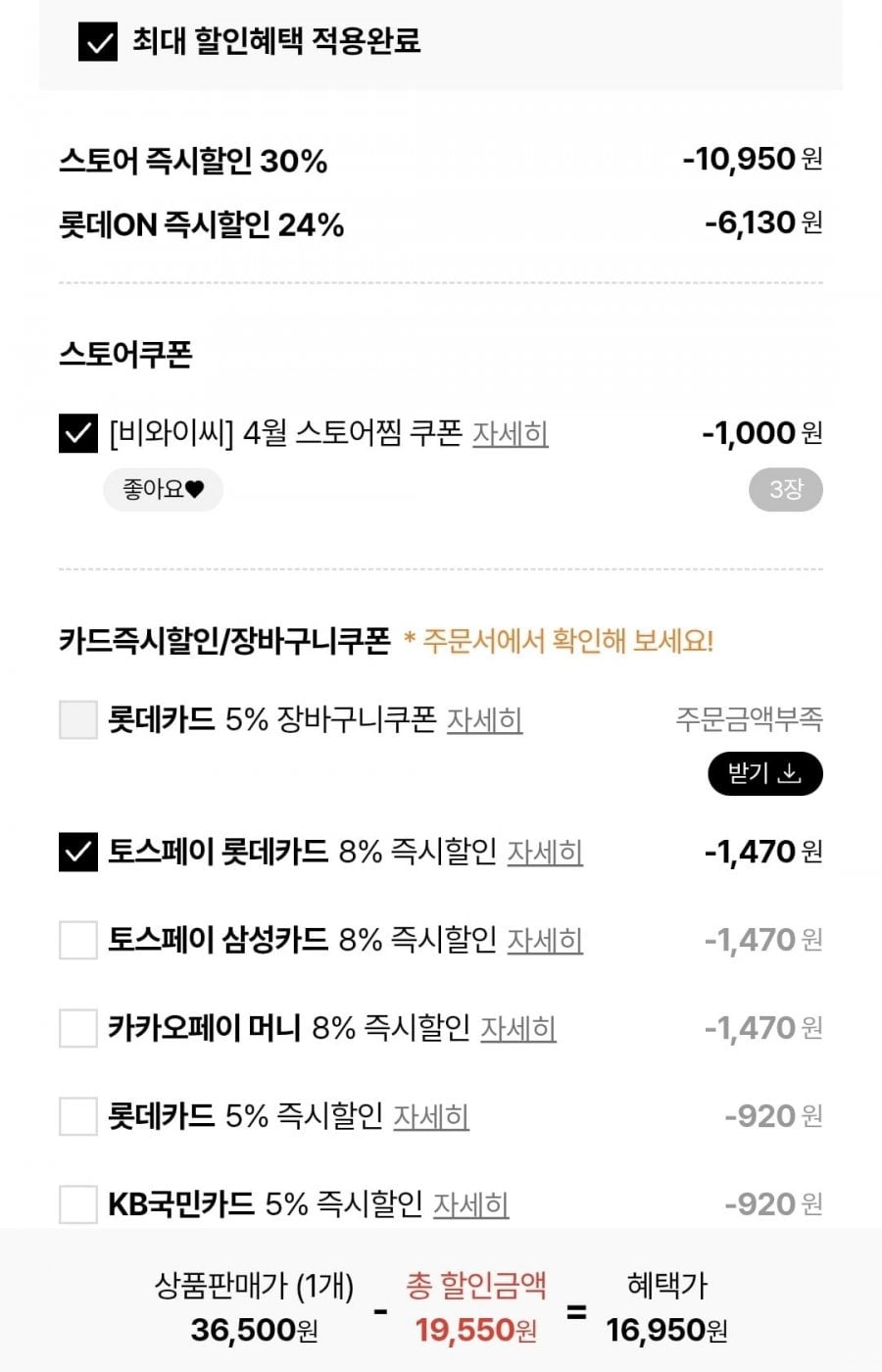Uncheck 토스페이 롯데카드 8% 즉시할인
The image size is (882, 1372).
[x=78, y=852]
